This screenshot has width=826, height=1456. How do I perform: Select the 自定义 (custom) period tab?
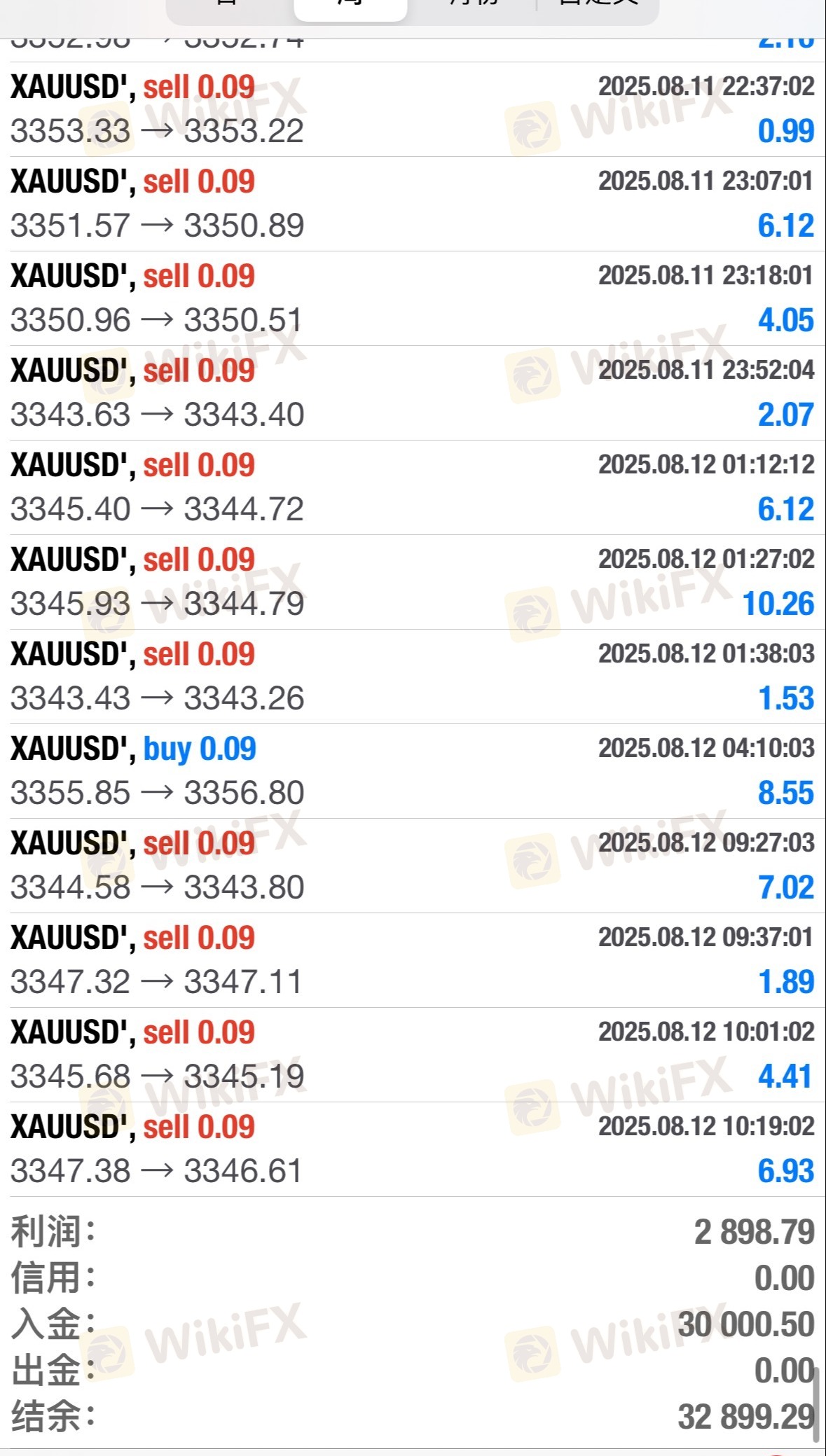[x=599, y=6]
